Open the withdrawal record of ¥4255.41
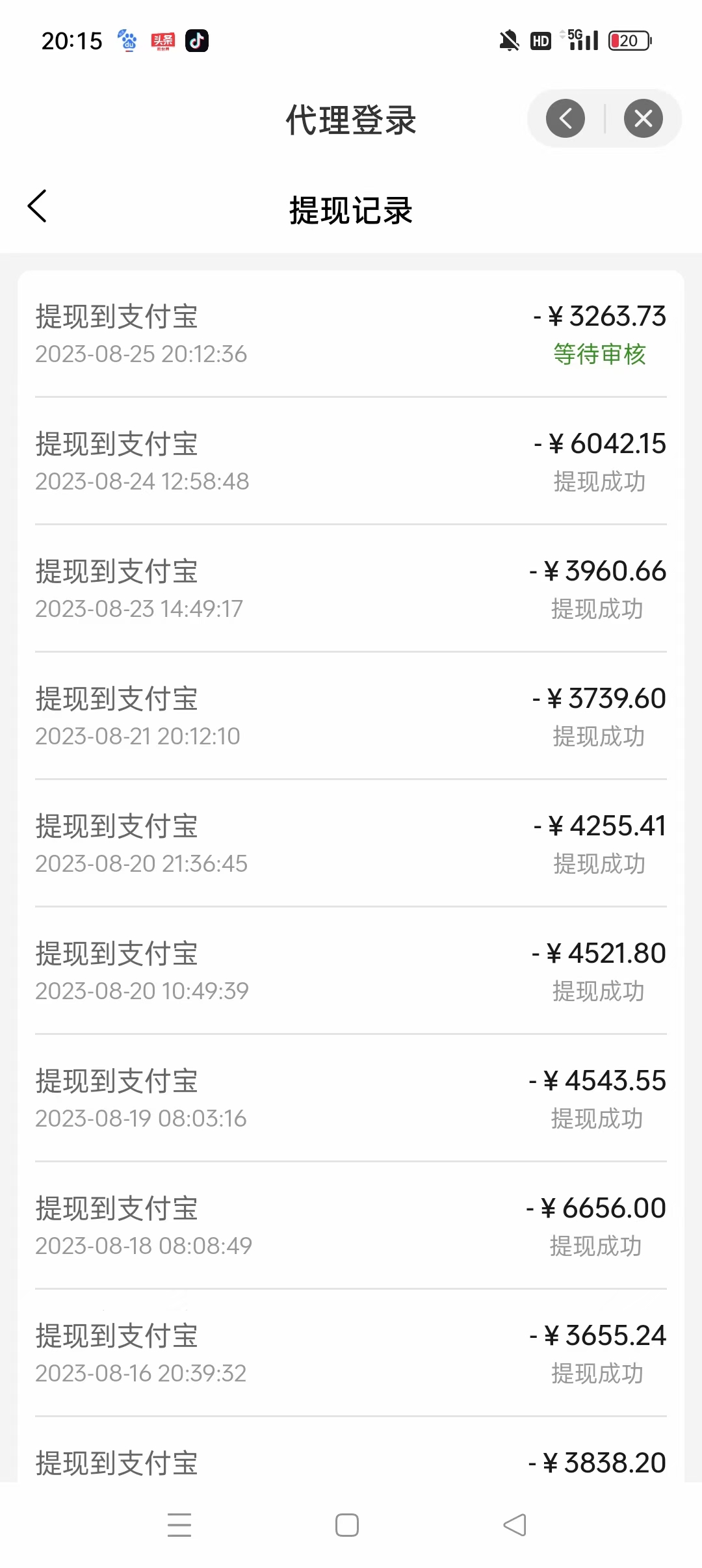Viewport: 702px width, 1568px height. coord(351,844)
